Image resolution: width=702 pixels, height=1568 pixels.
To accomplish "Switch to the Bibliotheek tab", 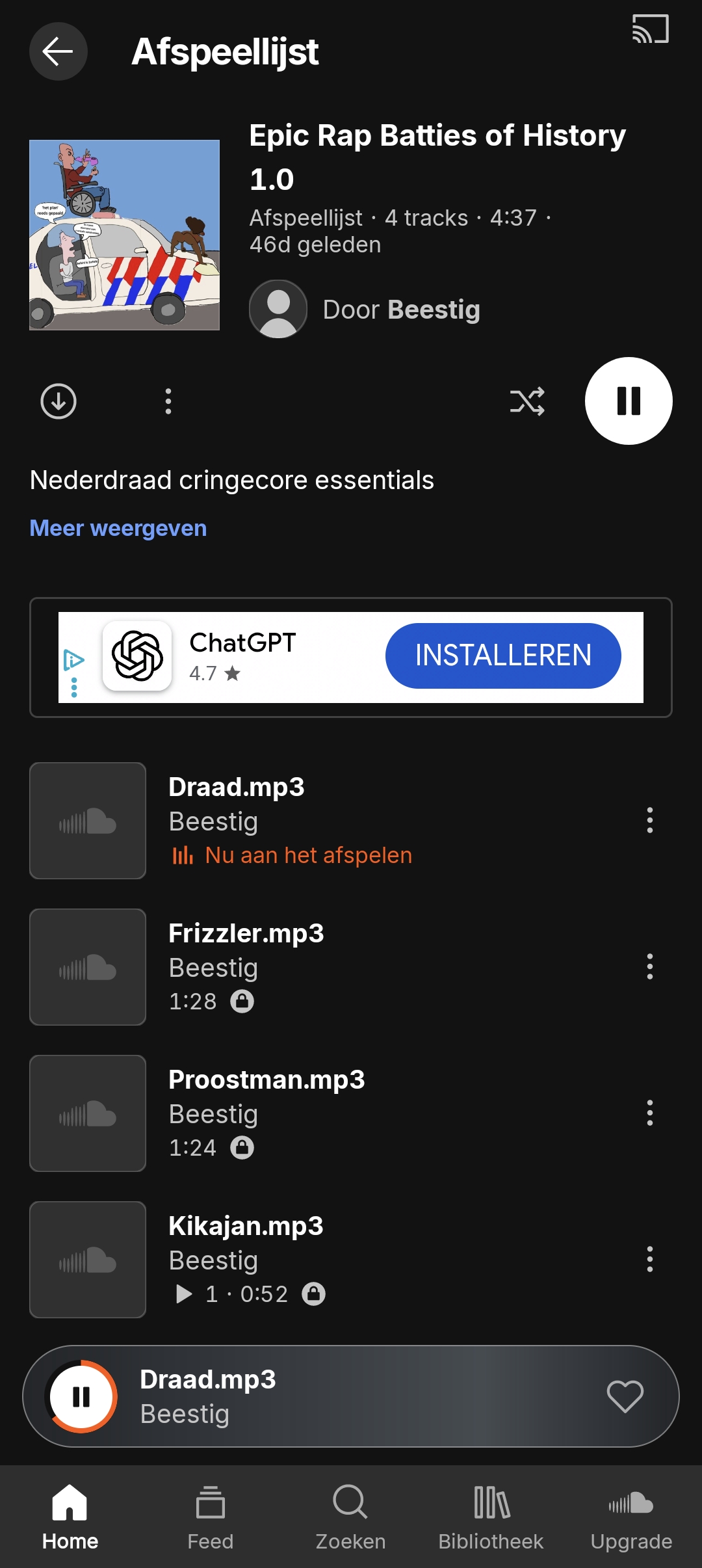I will pos(491,1519).
